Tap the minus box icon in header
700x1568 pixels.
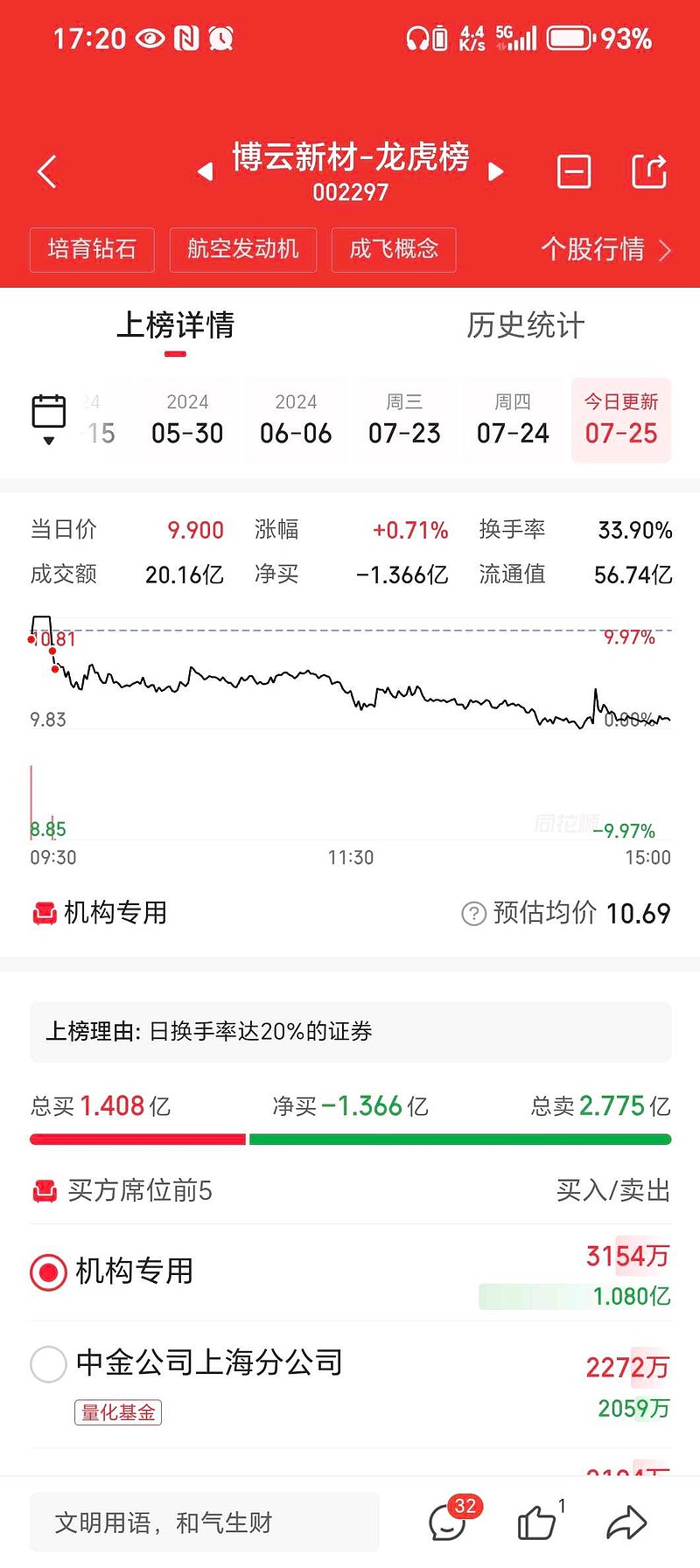(x=574, y=171)
